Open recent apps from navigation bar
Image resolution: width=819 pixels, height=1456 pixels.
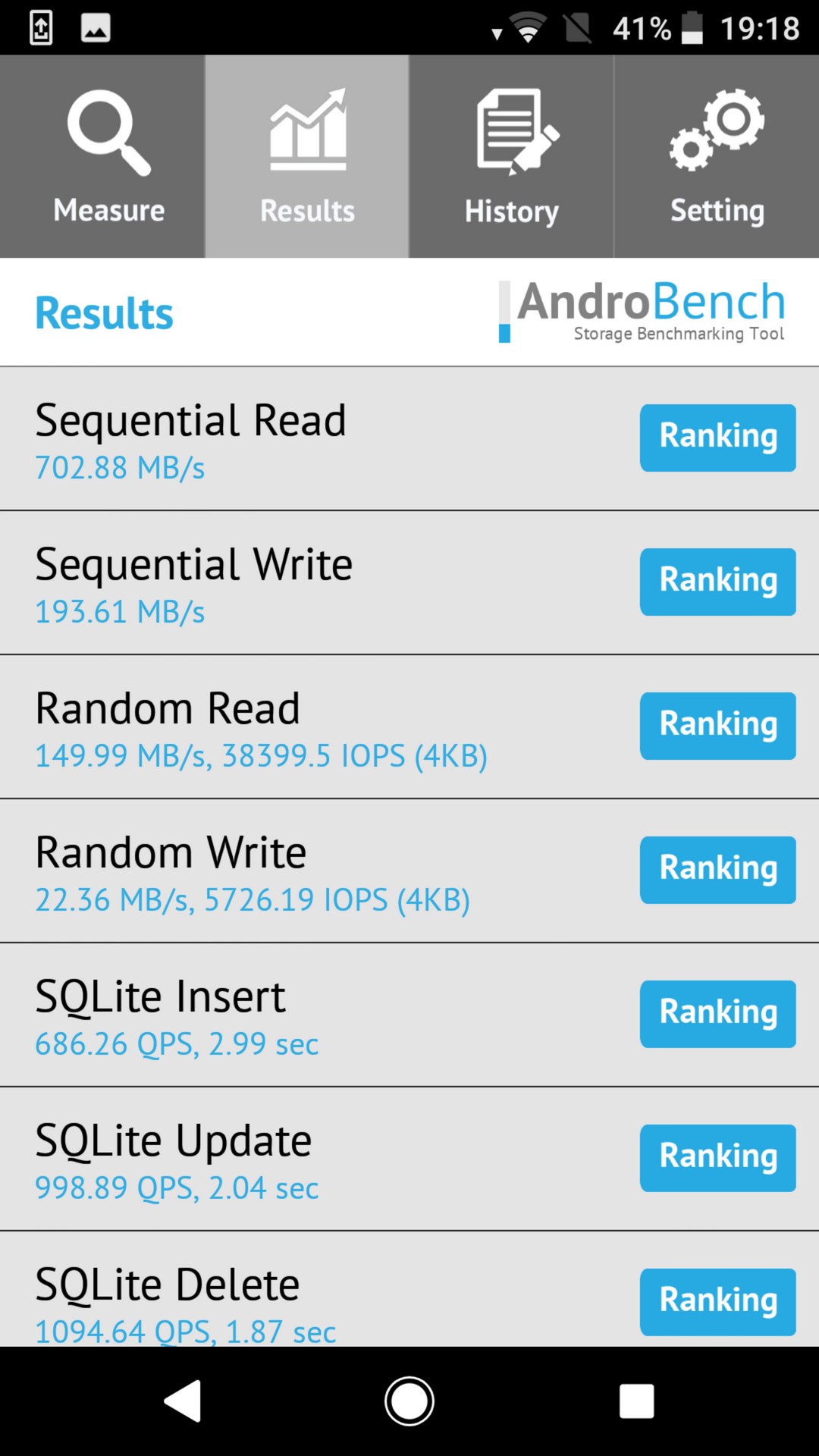(636, 1401)
